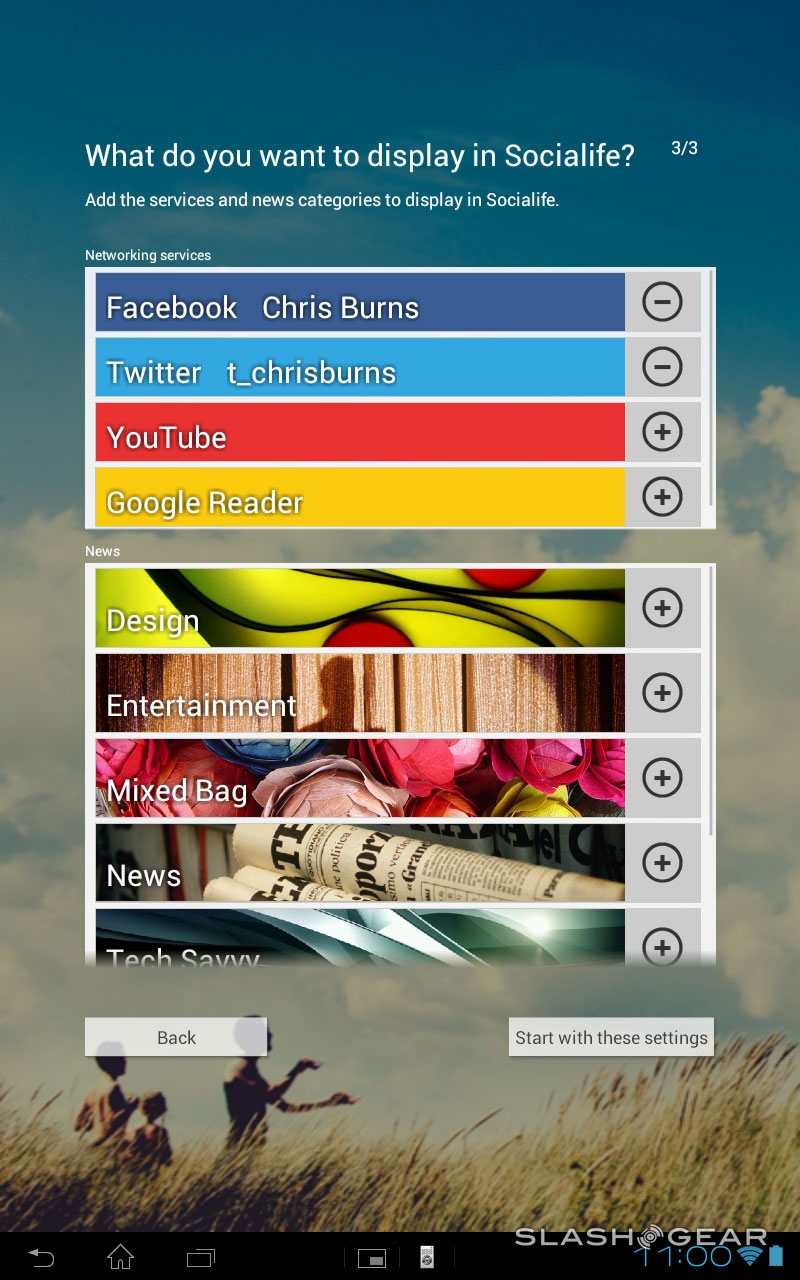
Task: Tap Start with these settings
Action: pos(611,1037)
